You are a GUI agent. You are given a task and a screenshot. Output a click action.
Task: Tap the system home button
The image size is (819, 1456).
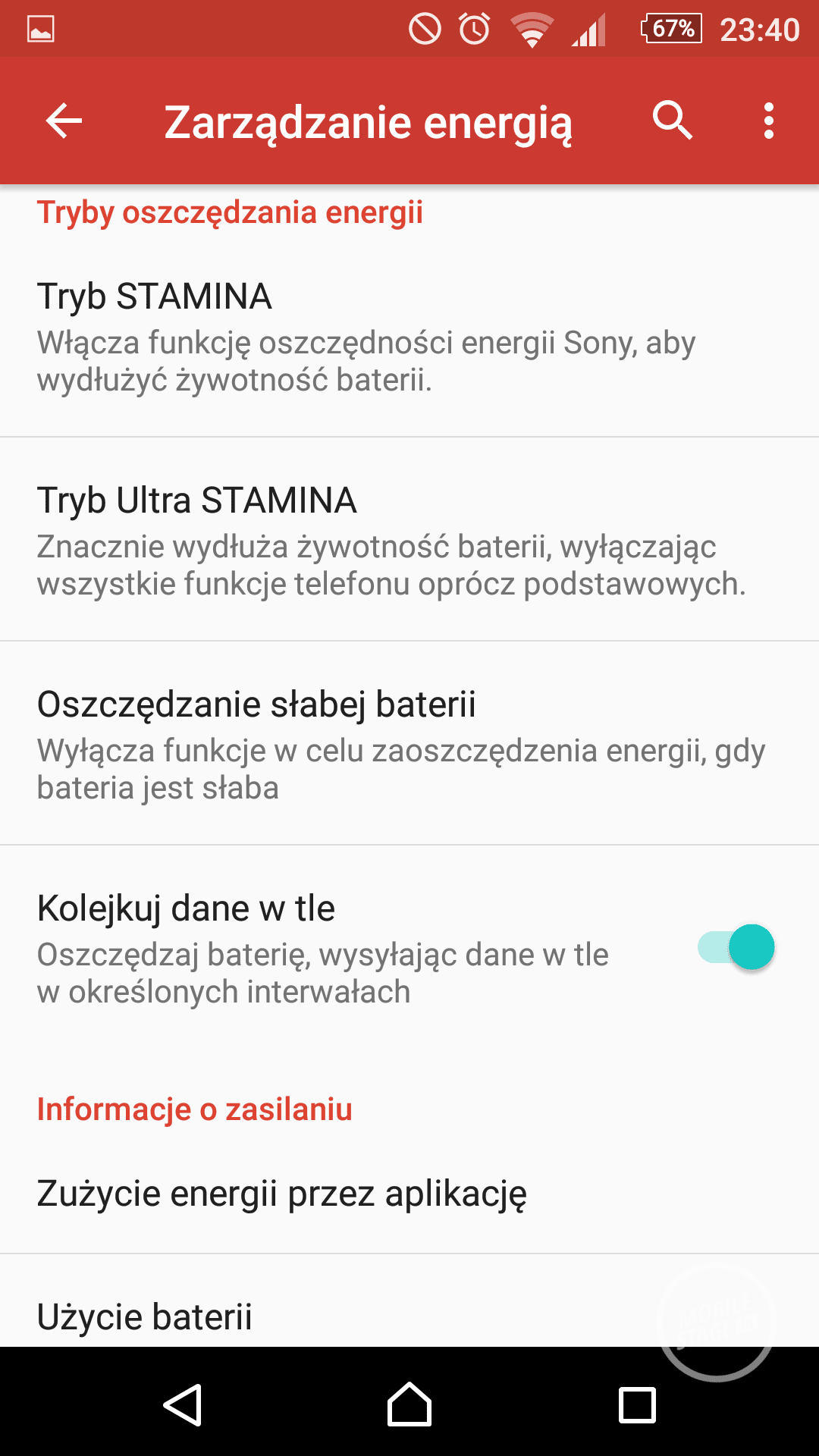[x=409, y=1404]
